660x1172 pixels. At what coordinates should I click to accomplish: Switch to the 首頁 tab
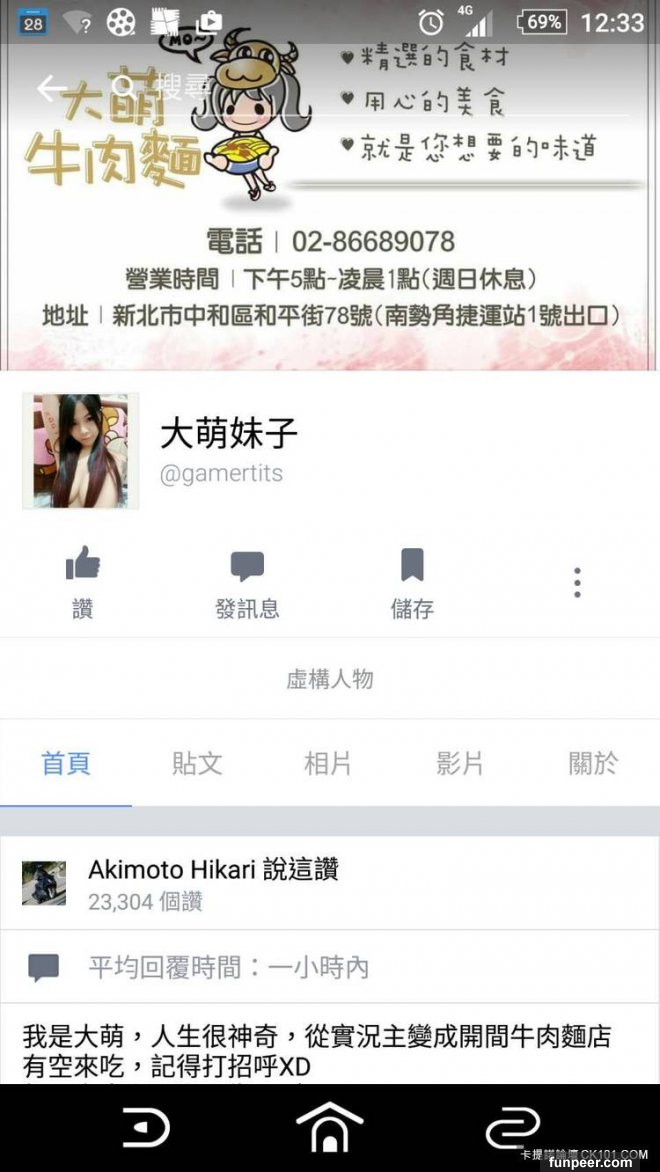click(66, 764)
